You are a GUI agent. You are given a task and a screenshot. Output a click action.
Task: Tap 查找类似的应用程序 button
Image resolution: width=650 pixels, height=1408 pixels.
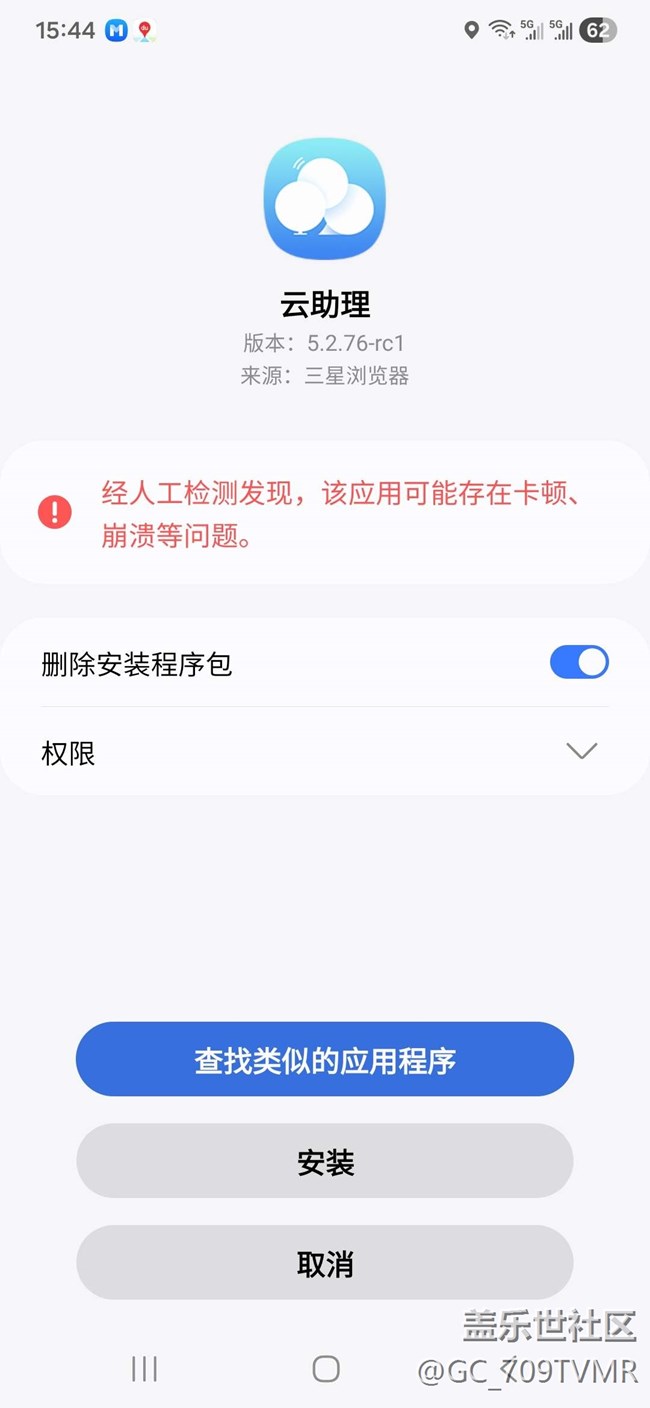[x=325, y=1059]
